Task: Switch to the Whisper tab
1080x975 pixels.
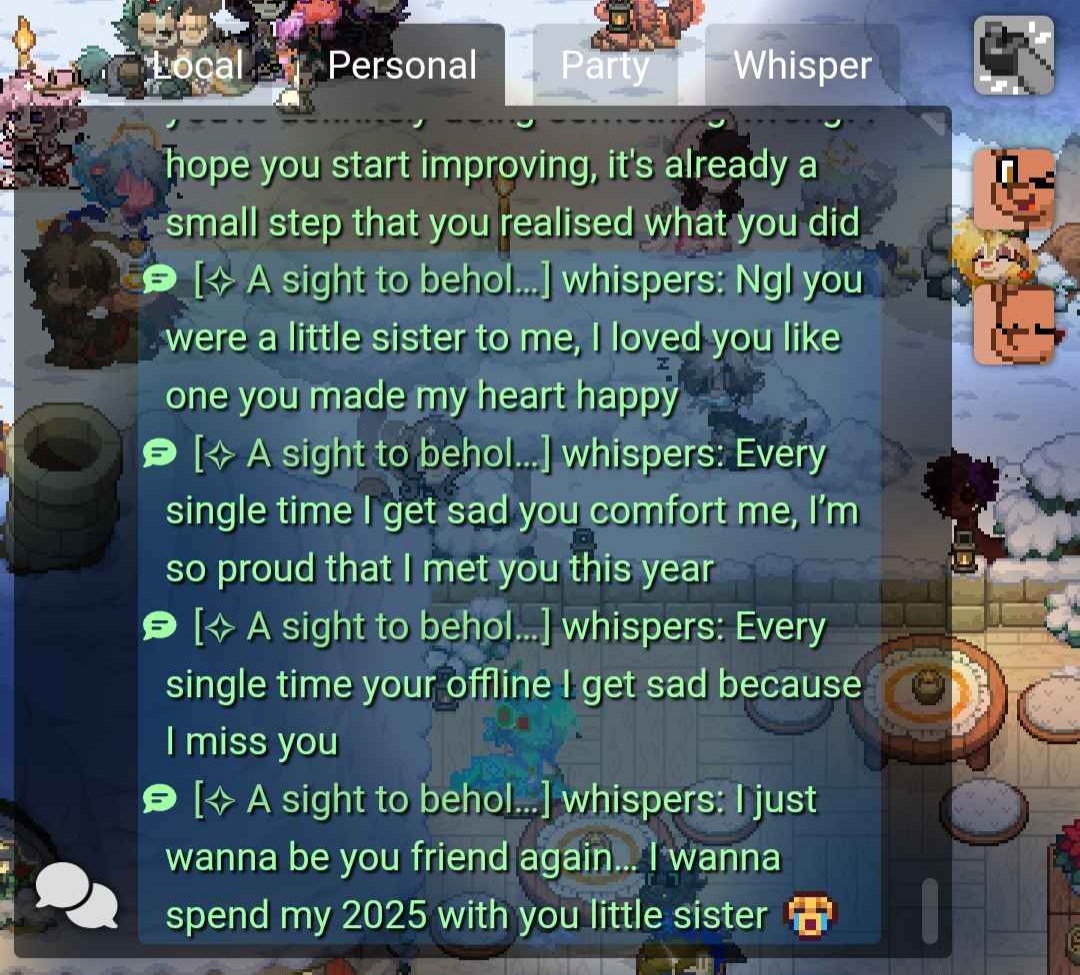Action: (x=802, y=66)
